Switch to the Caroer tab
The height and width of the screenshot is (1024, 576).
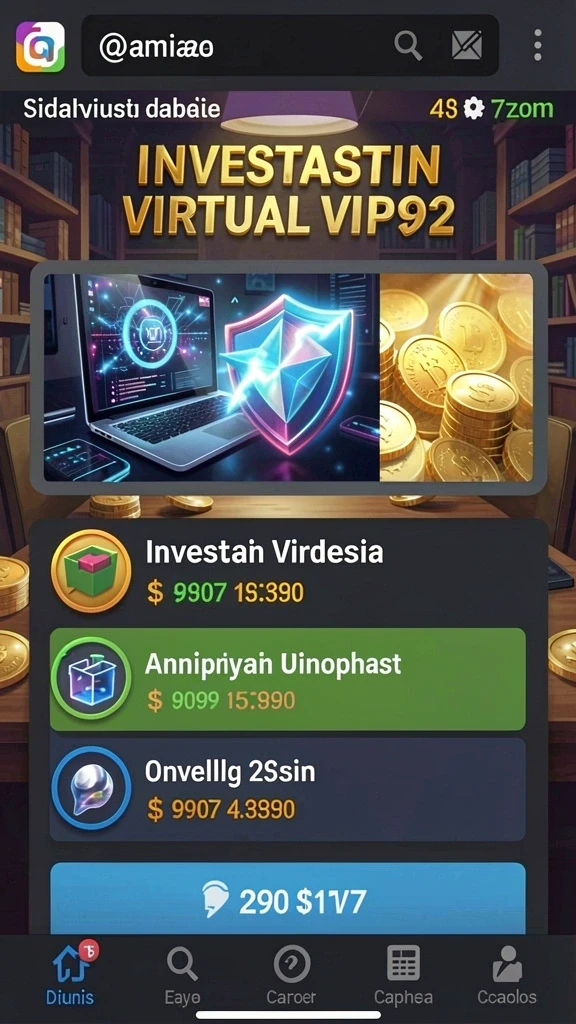click(x=291, y=975)
